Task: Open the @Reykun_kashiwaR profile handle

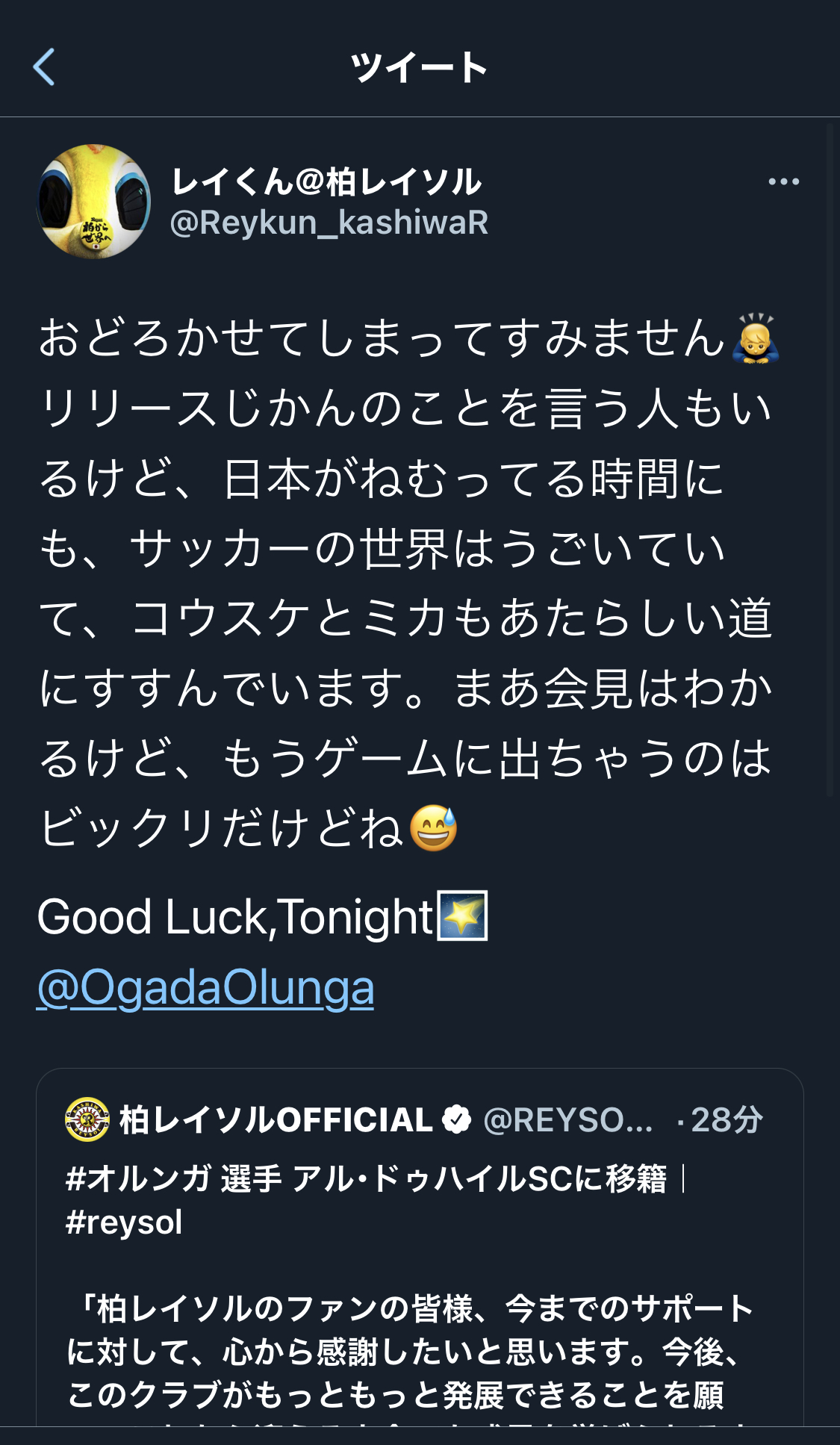Action: [329, 223]
